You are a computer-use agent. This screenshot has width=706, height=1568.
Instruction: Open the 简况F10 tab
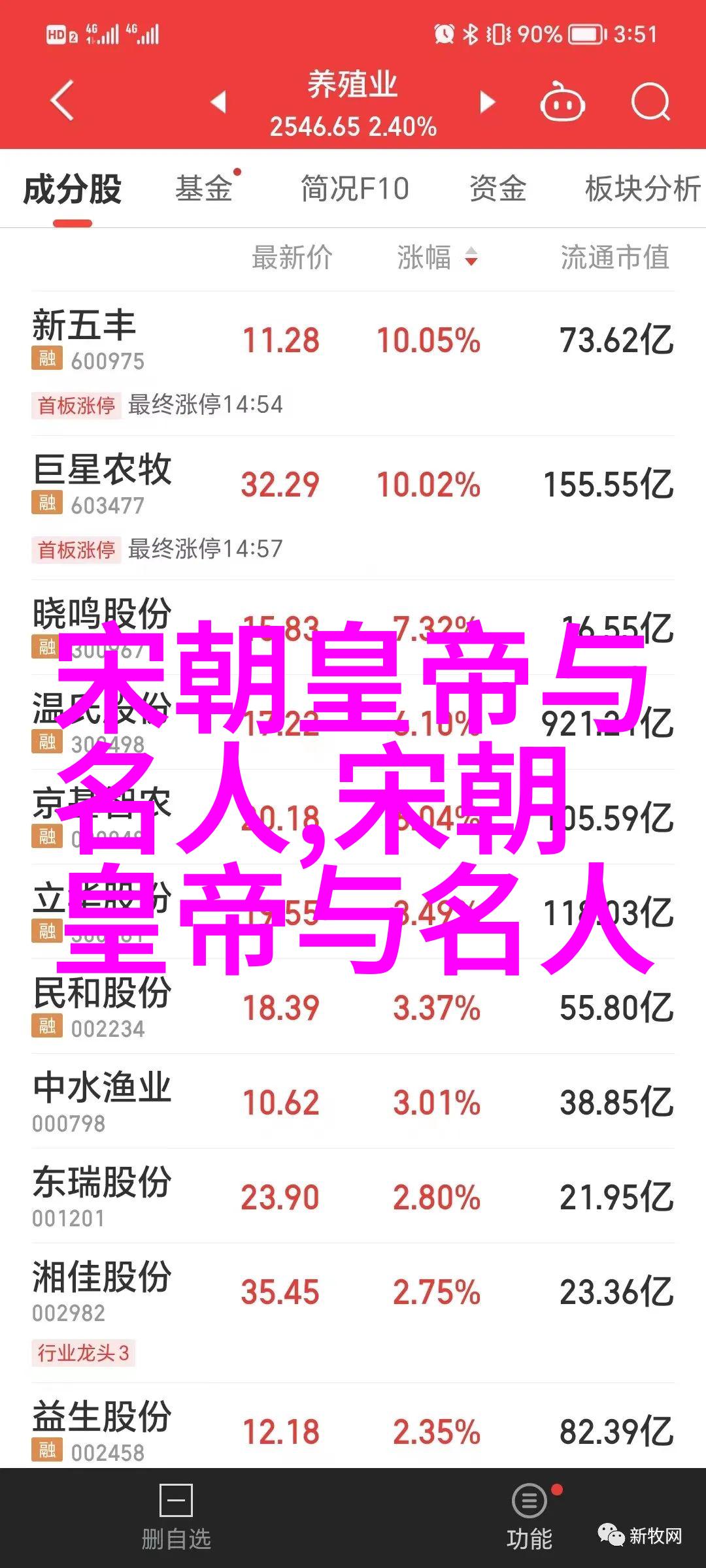point(355,189)
